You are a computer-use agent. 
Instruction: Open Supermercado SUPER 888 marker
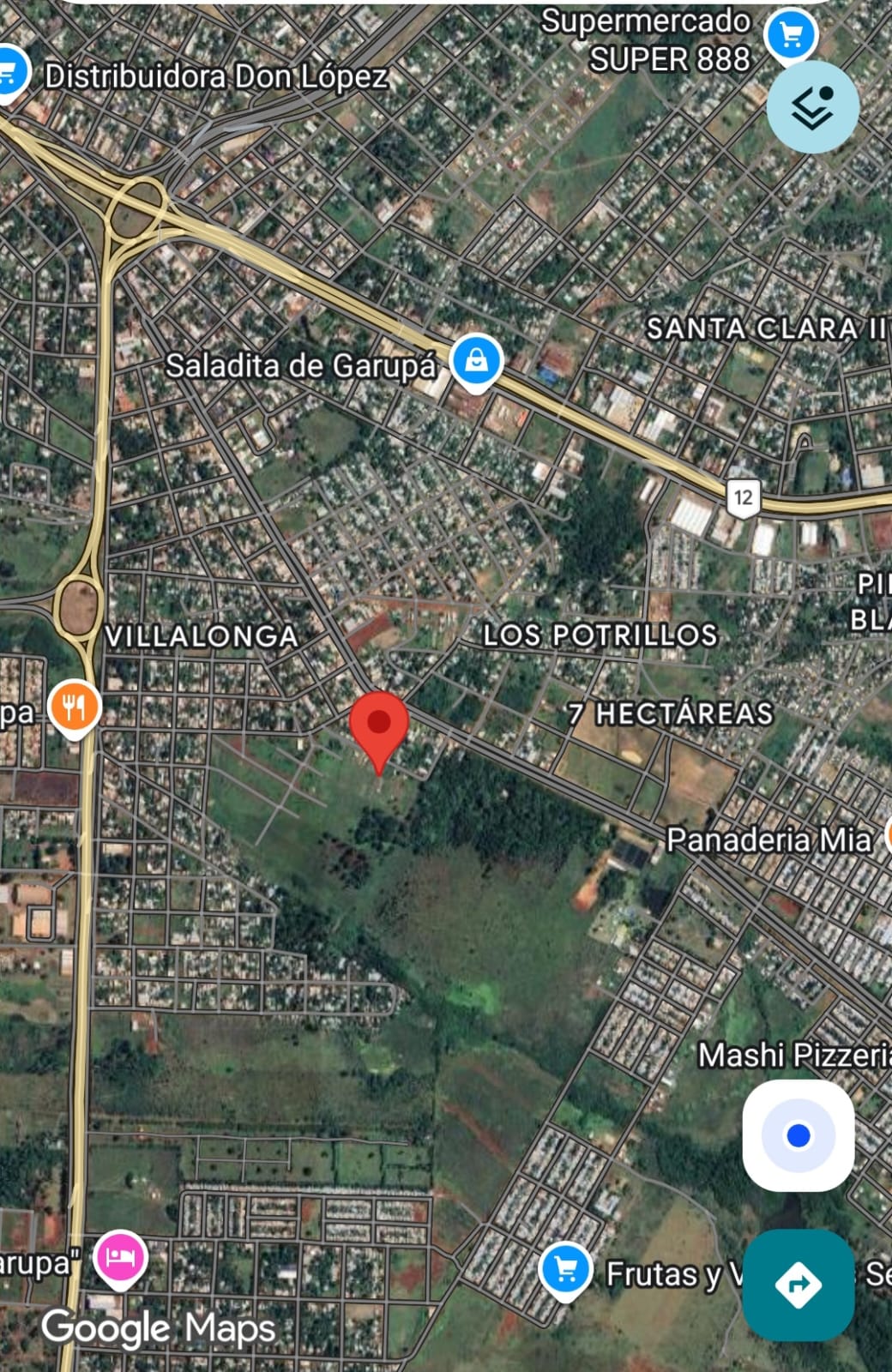point(790,36)
